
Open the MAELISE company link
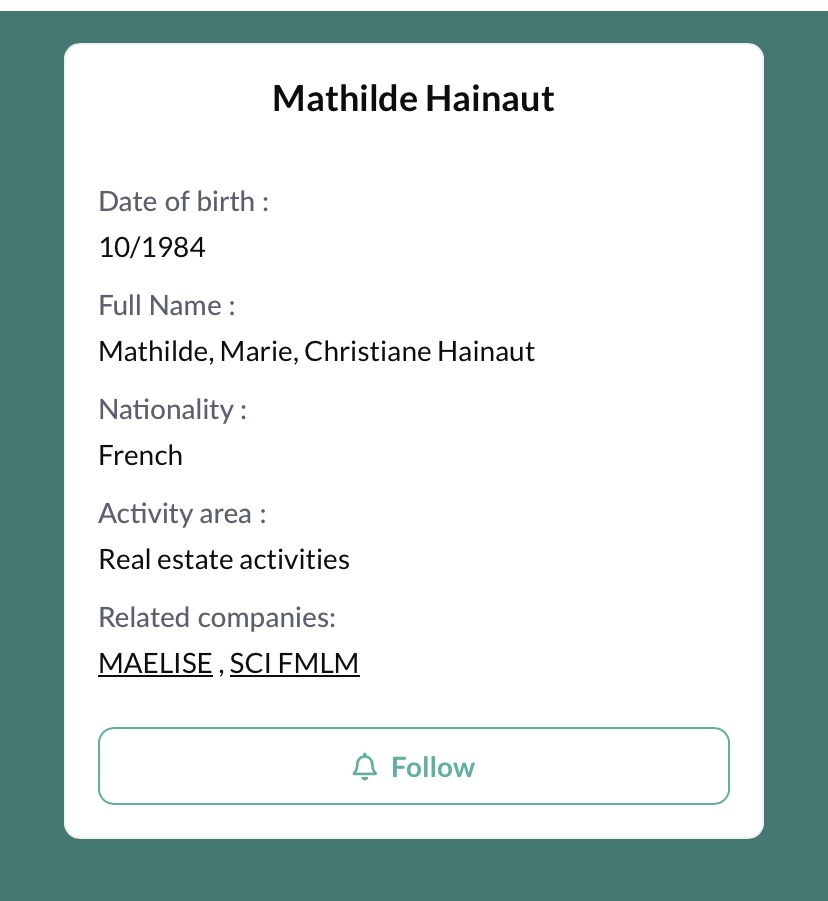(x=155, y=663)
